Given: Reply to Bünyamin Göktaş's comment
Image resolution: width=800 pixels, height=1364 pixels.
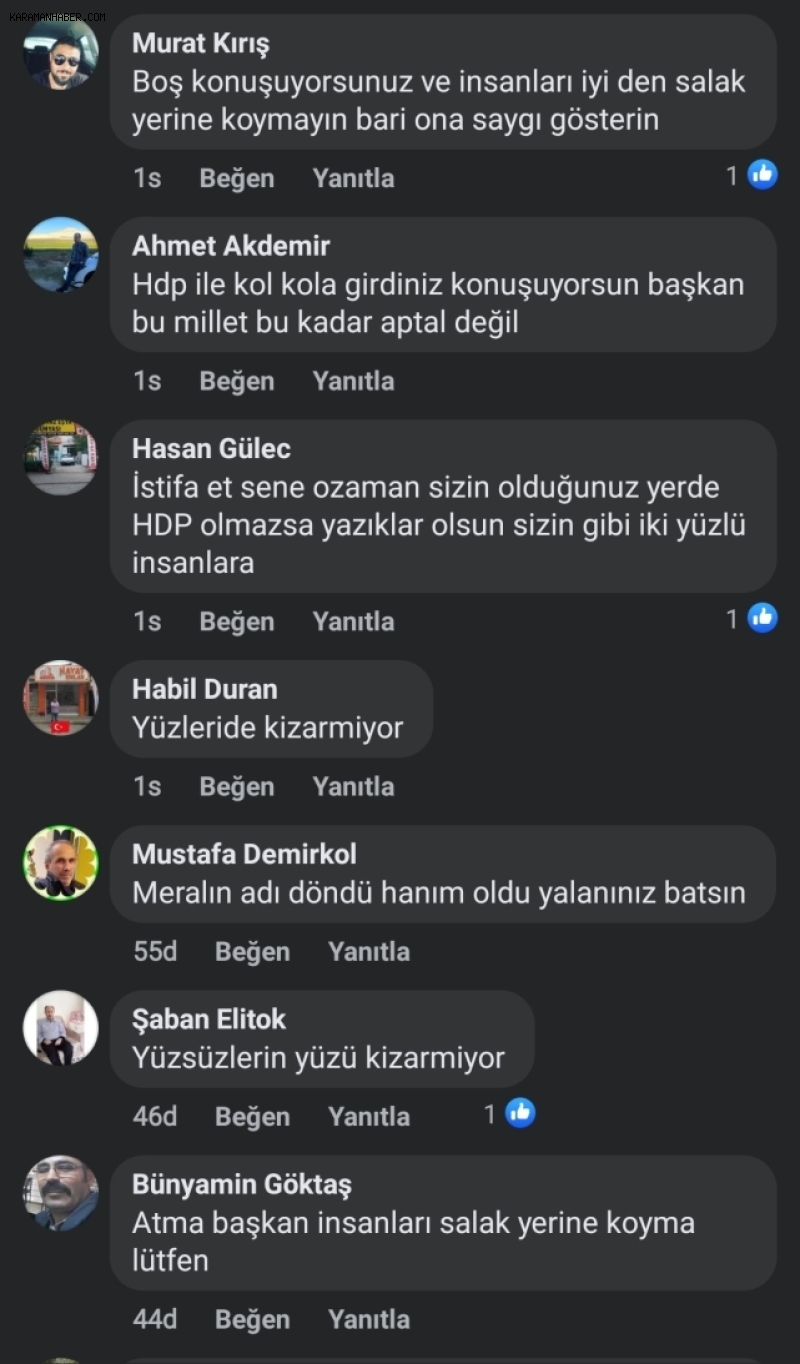Looking at the screenshot, I should (x=369, y=1319).
